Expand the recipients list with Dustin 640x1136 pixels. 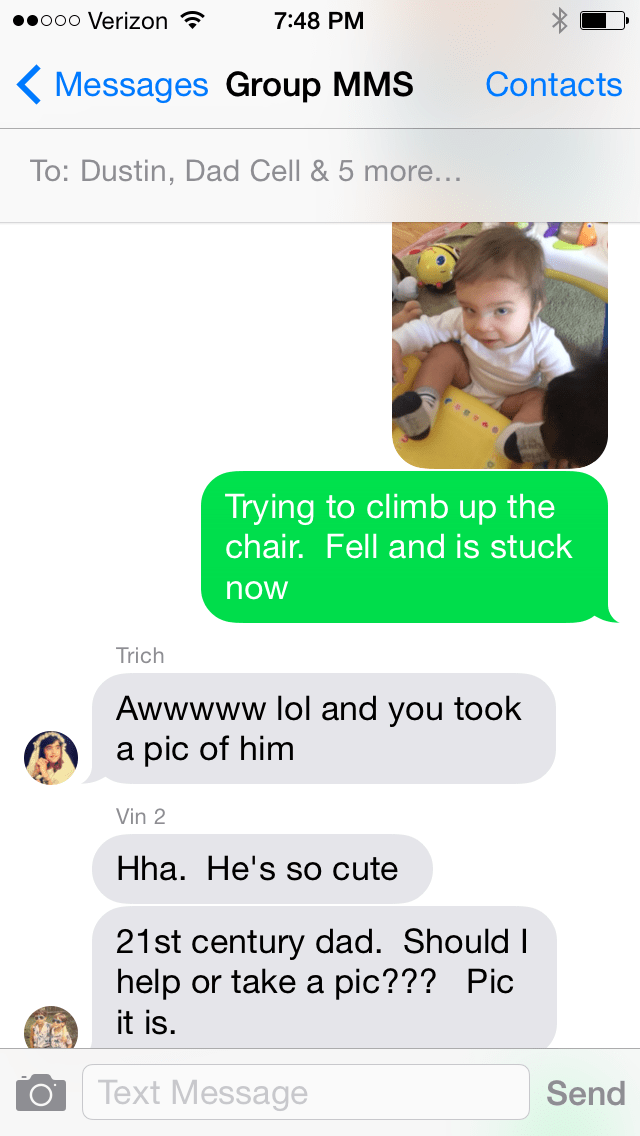(246, 171)
